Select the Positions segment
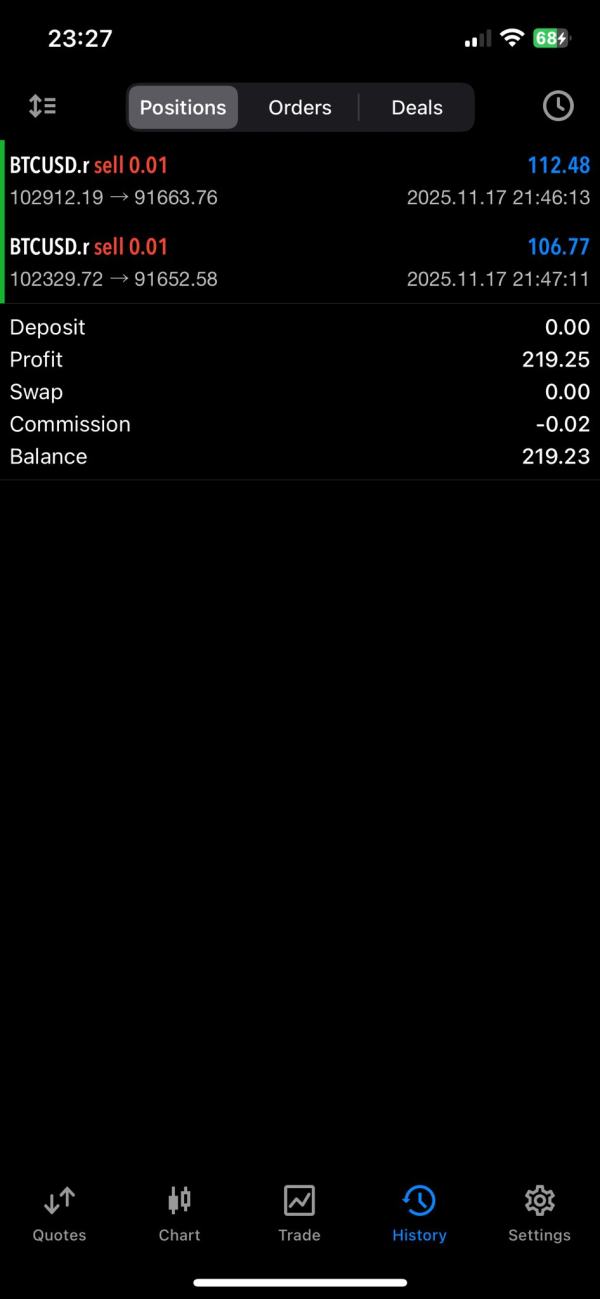 183,107
